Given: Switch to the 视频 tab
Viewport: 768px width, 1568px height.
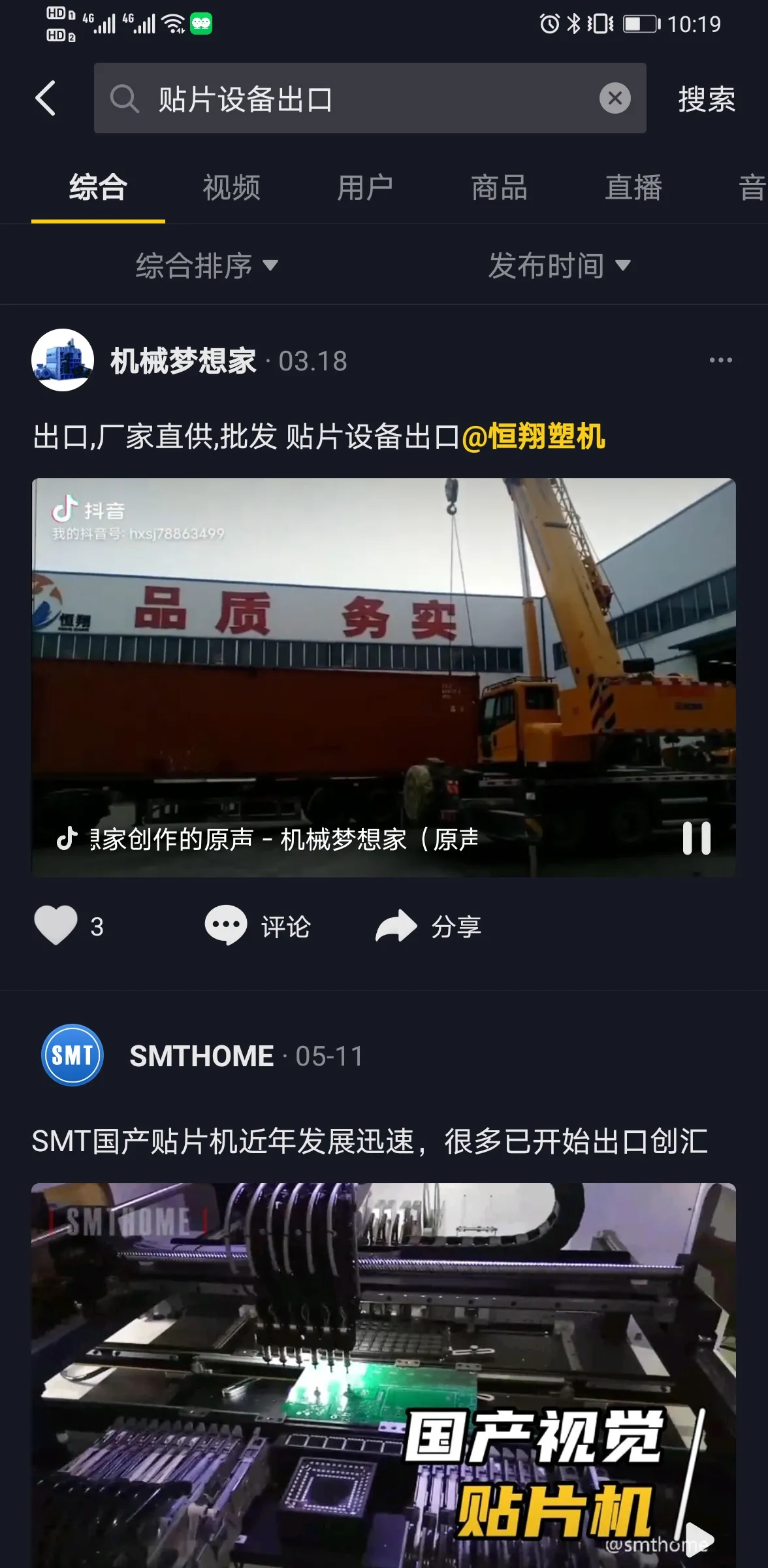Looking at the screenshot, I should (231, 188).
